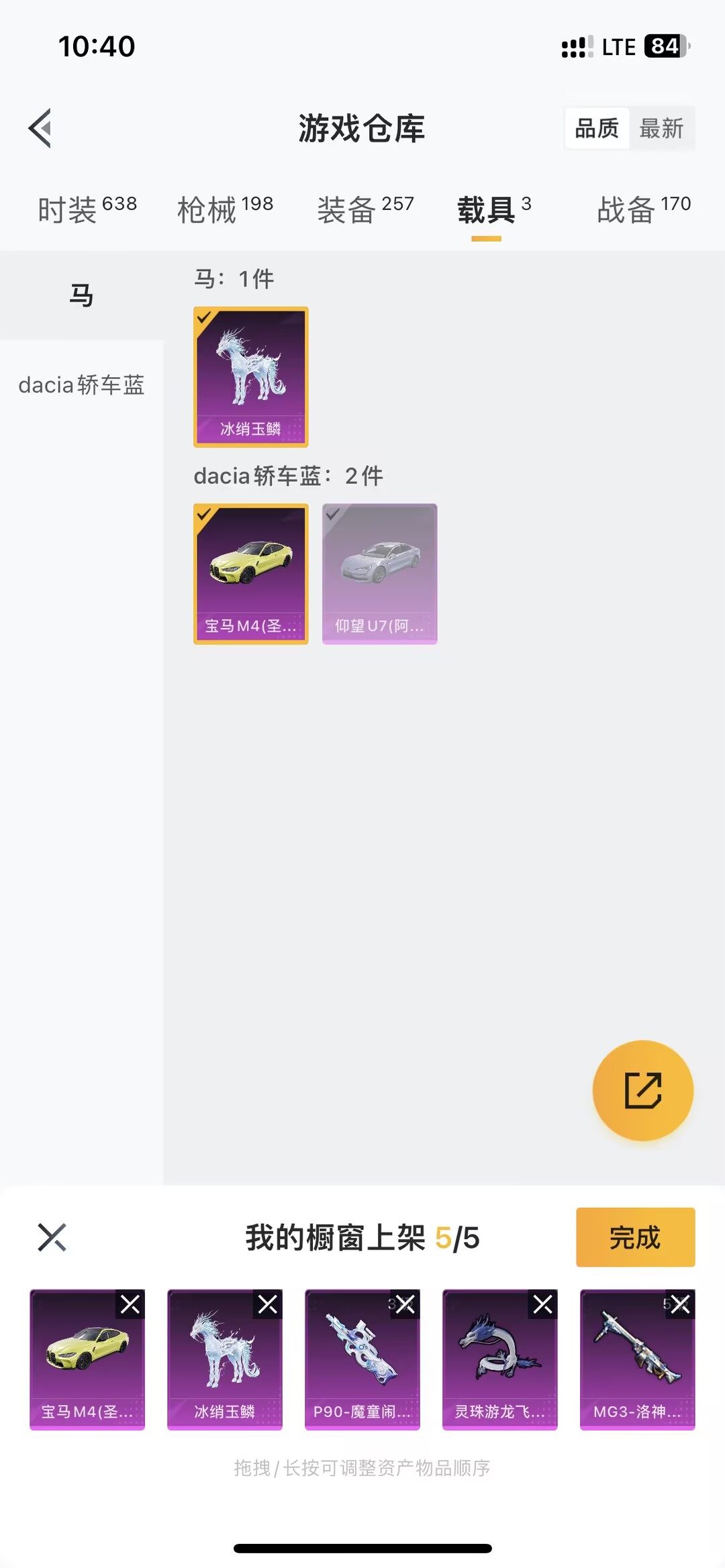The width and height of the screenshot is (725, 1568).
Task: Select dacia轿车蓝 in the left sidebar
Action: click(81, 385)
